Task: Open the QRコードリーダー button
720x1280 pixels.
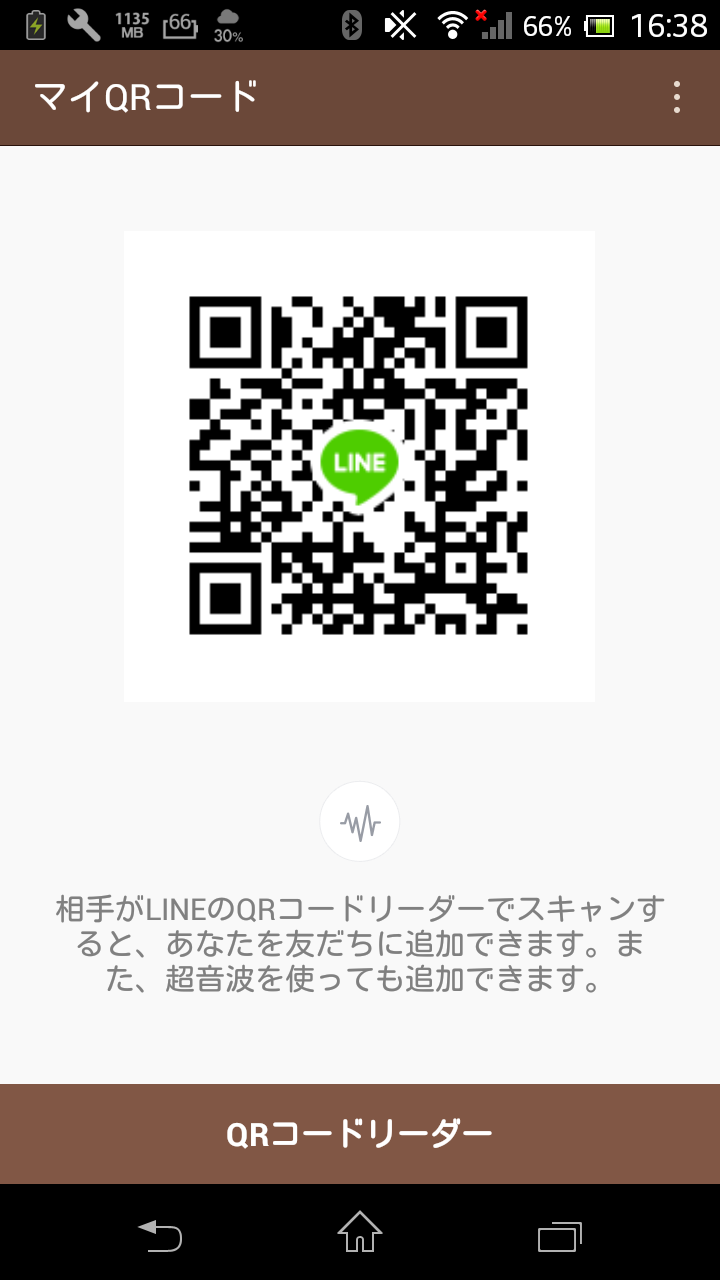Action: click(360, 1134)
